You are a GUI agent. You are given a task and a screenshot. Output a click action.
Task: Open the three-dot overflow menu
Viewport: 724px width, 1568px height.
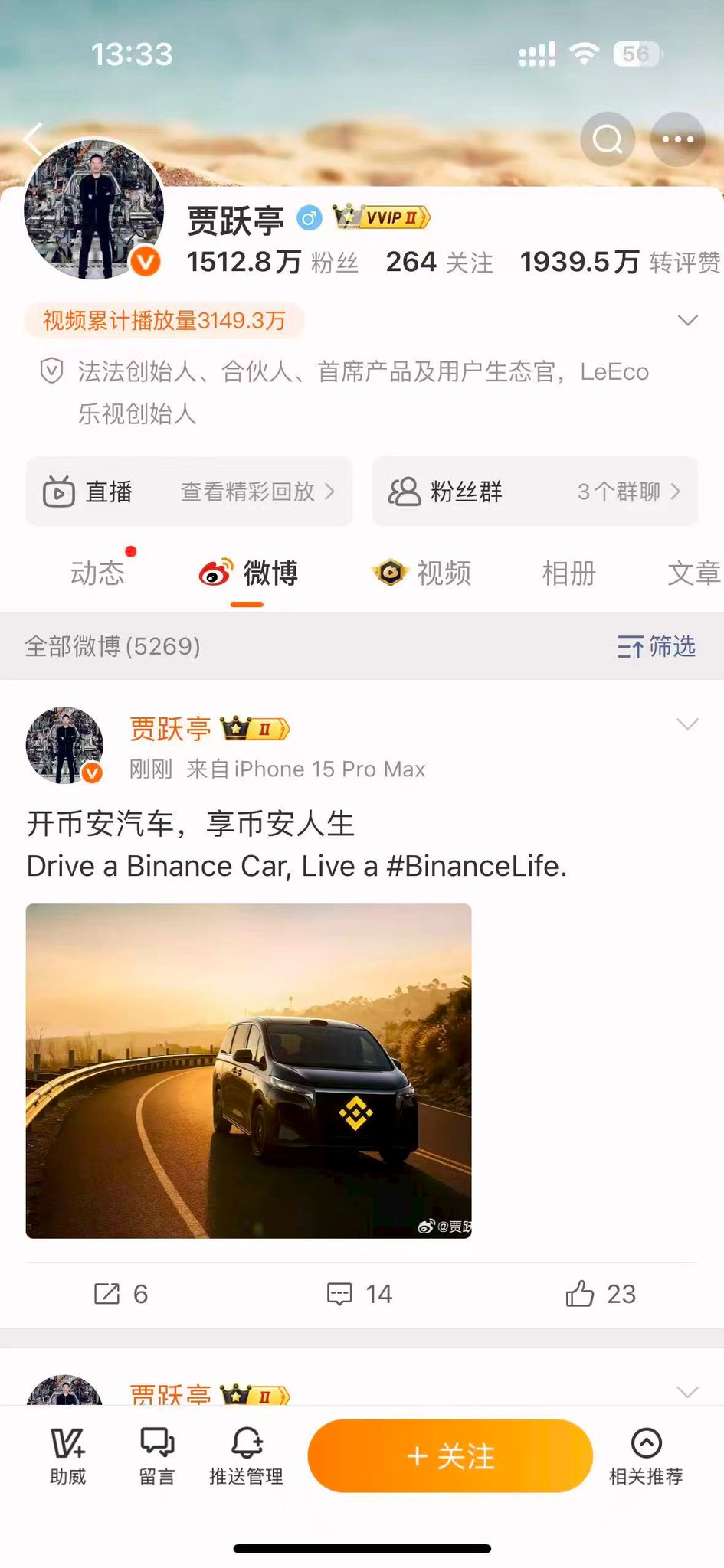(x=677, y=139)
